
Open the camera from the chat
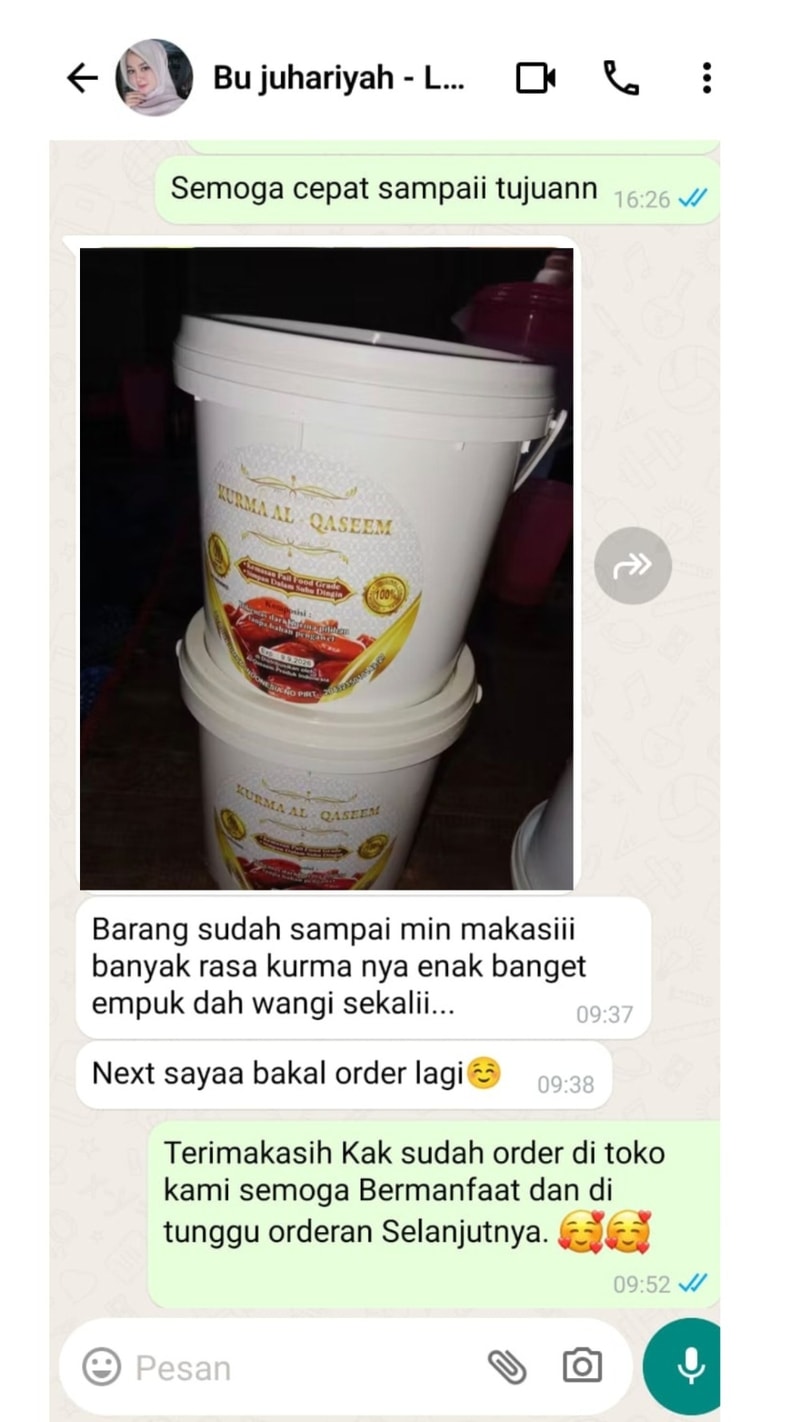[581, 1366]
